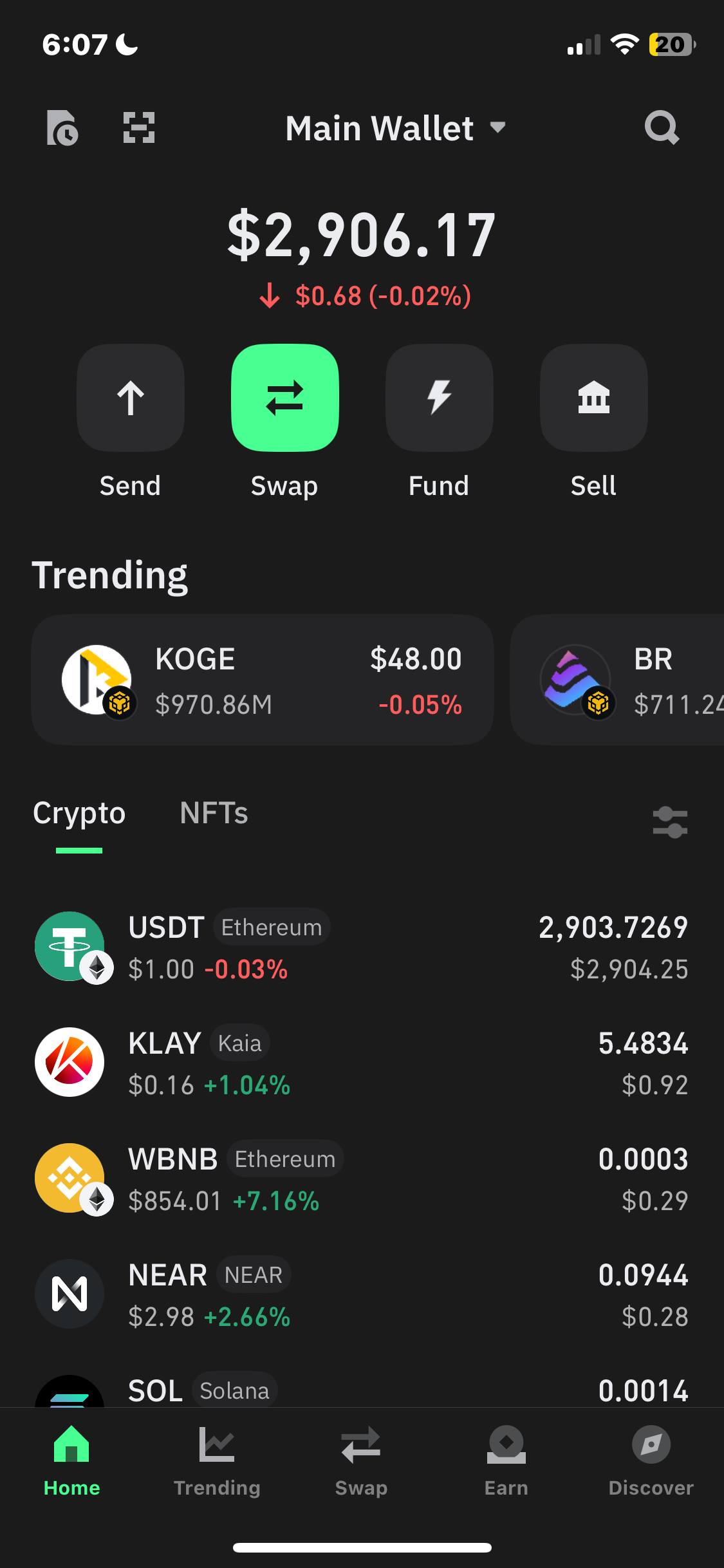Image resolution: width=724 pixels, height=1568 pixels.
Task: Switch to the NFTs tab
Action: click(214, 813)
